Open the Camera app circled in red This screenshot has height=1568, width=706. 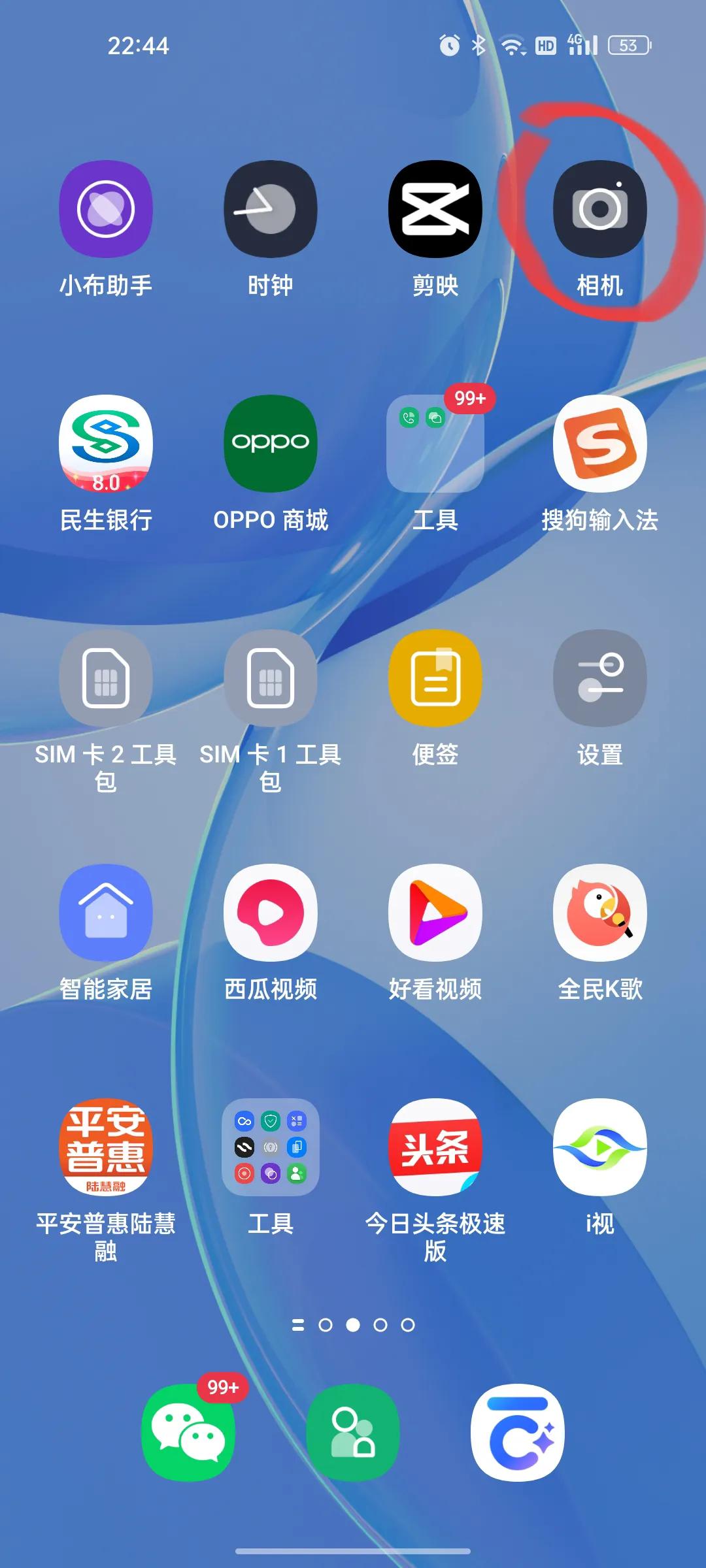click(599, 209)
